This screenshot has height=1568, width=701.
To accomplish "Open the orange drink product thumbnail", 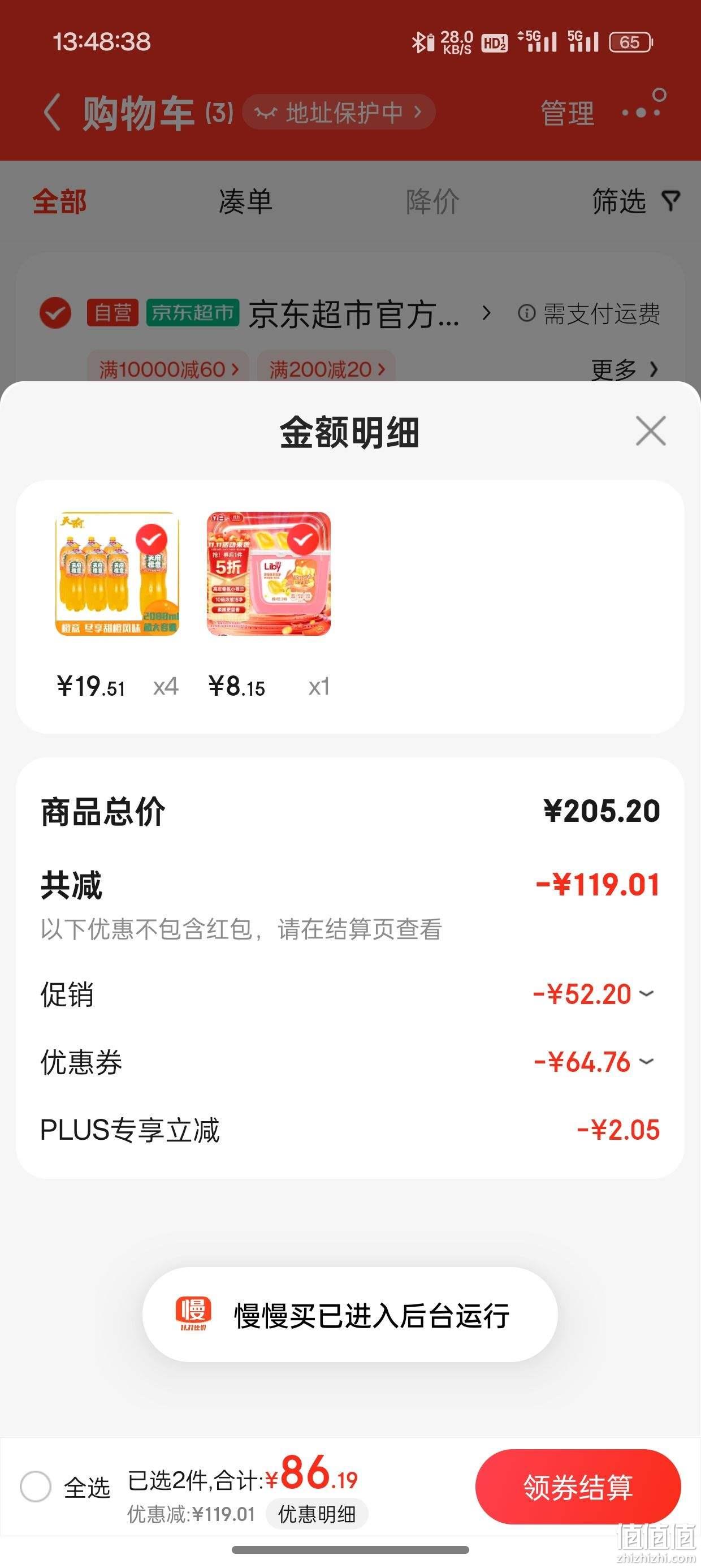I will (x=118, y=574).
